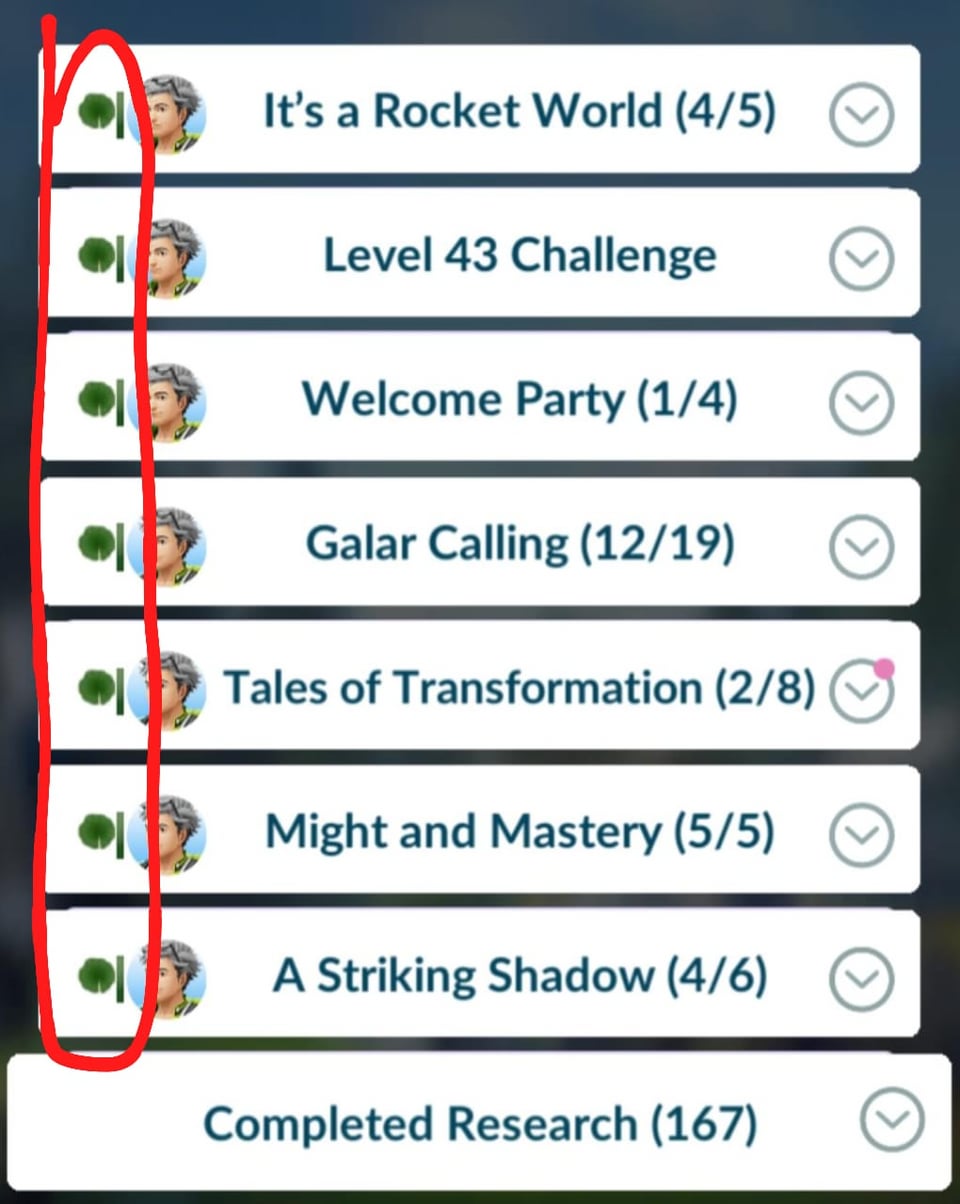Screen dimensions: 960x1204
Task: Expand the It's a Rocket World research
Action: [861, 113]
